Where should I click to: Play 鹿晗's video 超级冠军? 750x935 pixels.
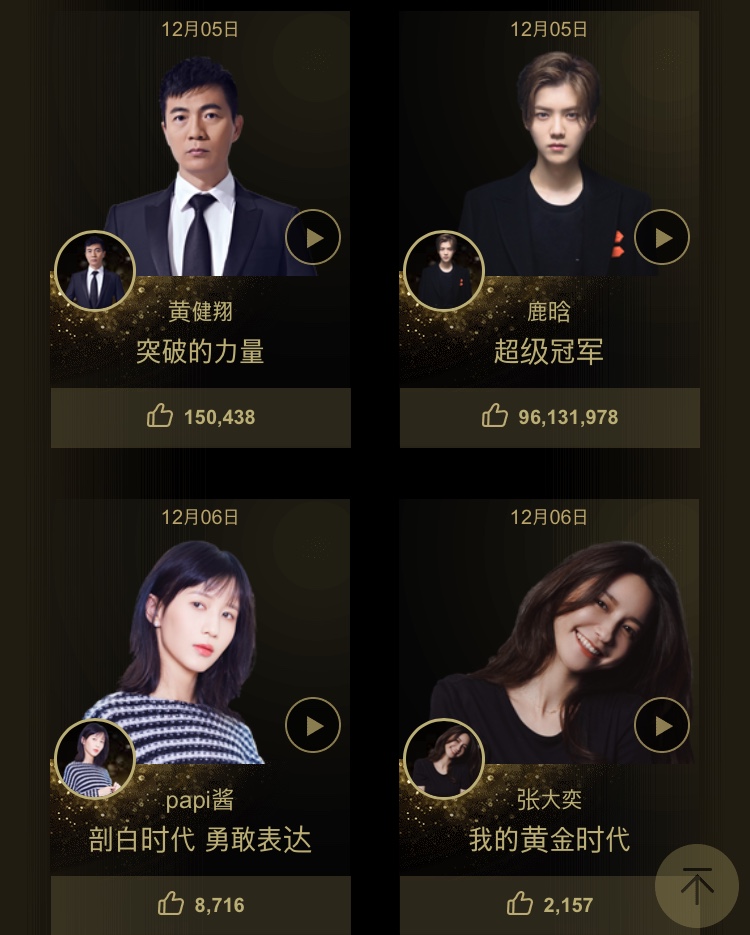(662, 237)
